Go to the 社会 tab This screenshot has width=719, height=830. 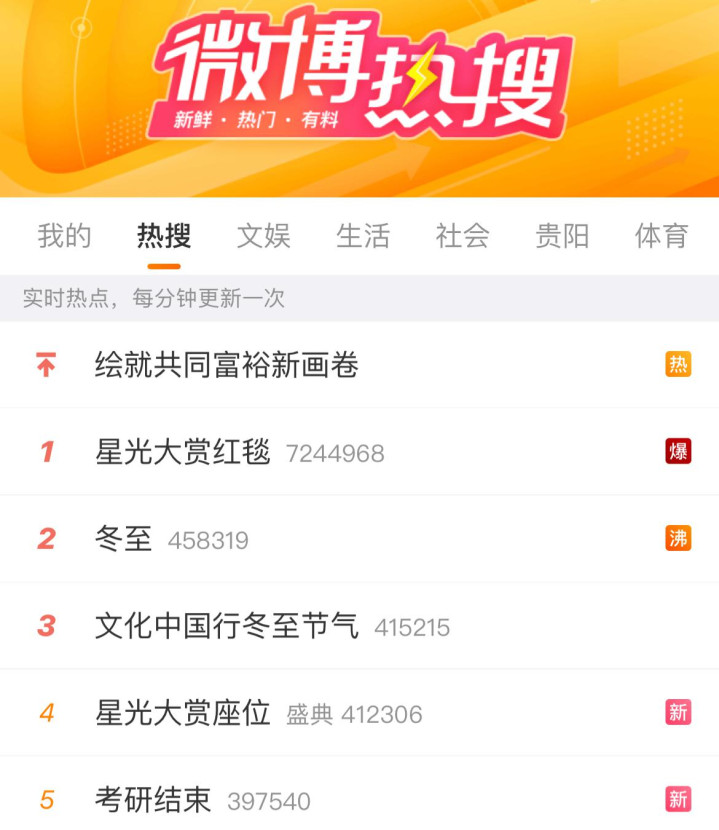click(463, 236)
